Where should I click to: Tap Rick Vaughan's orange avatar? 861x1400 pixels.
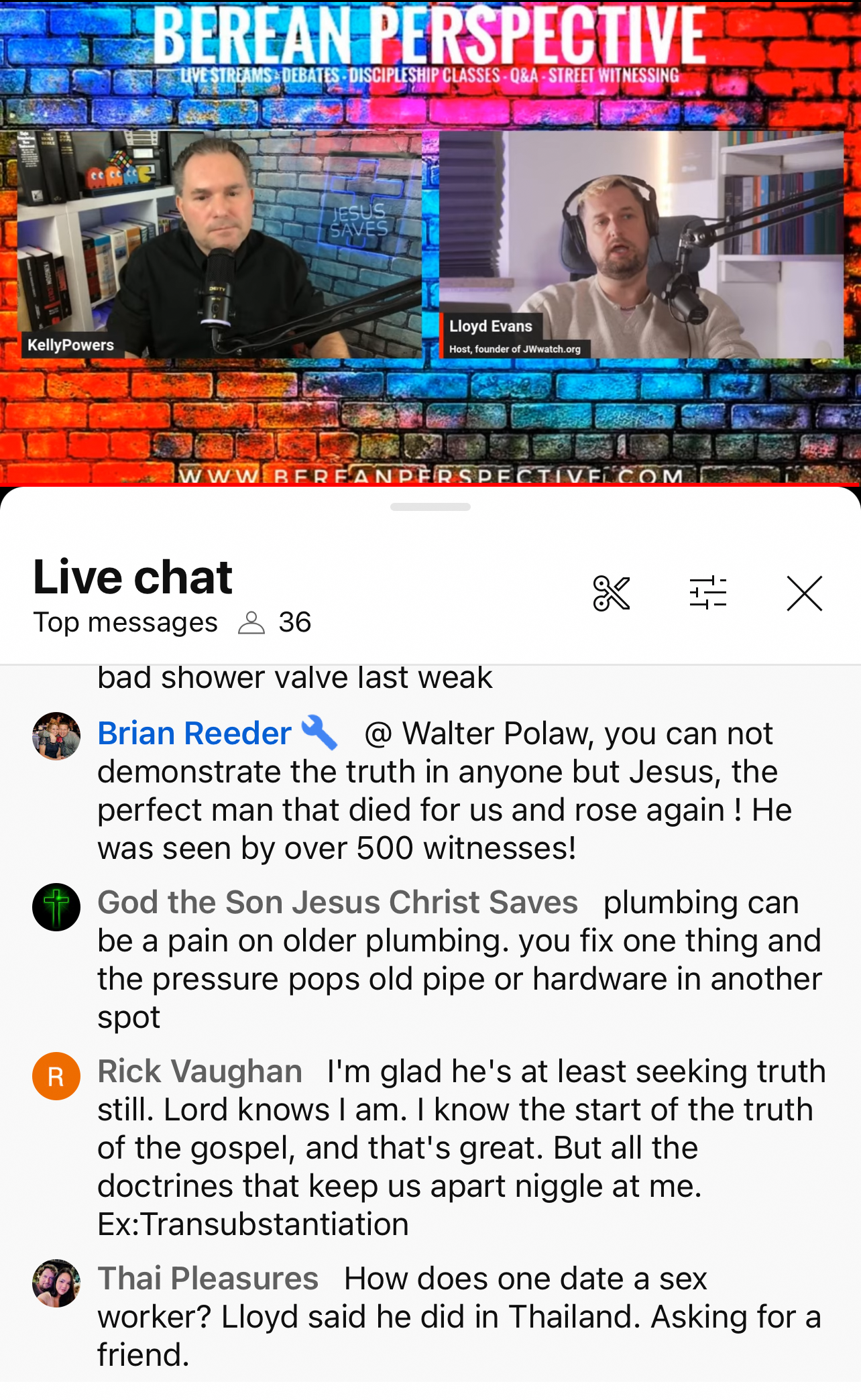tap(56, 1076)
